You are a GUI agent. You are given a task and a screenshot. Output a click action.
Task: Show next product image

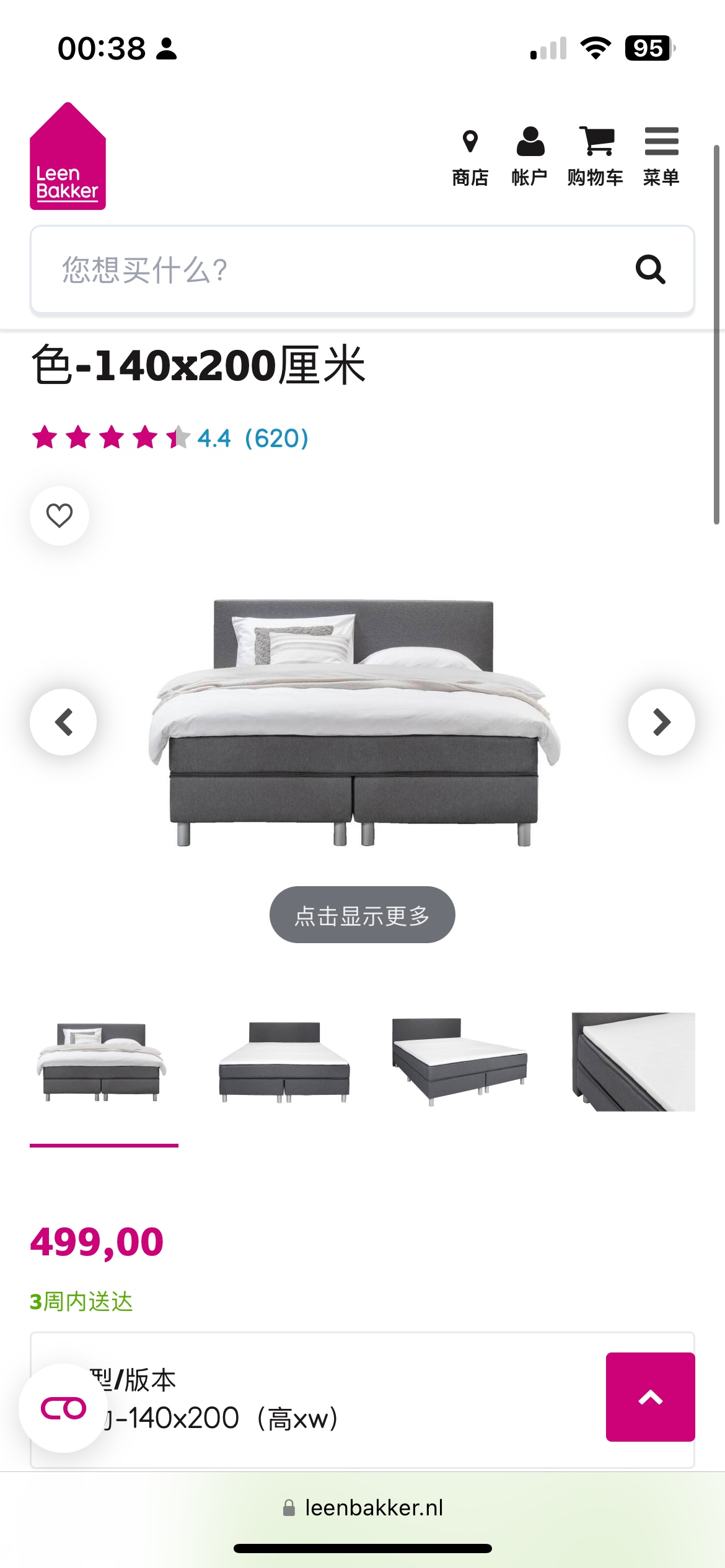661,722
